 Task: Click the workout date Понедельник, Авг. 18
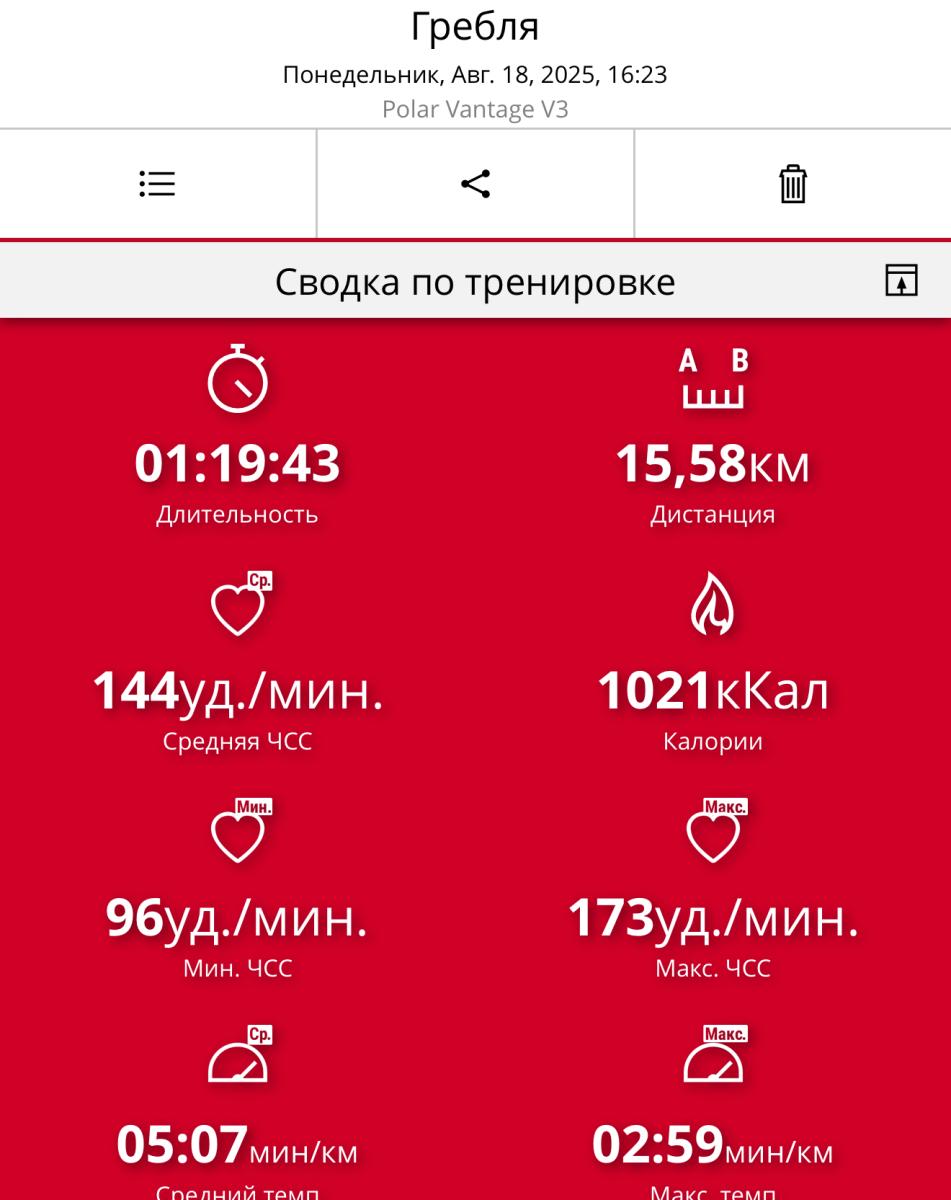tap(475, 72)
